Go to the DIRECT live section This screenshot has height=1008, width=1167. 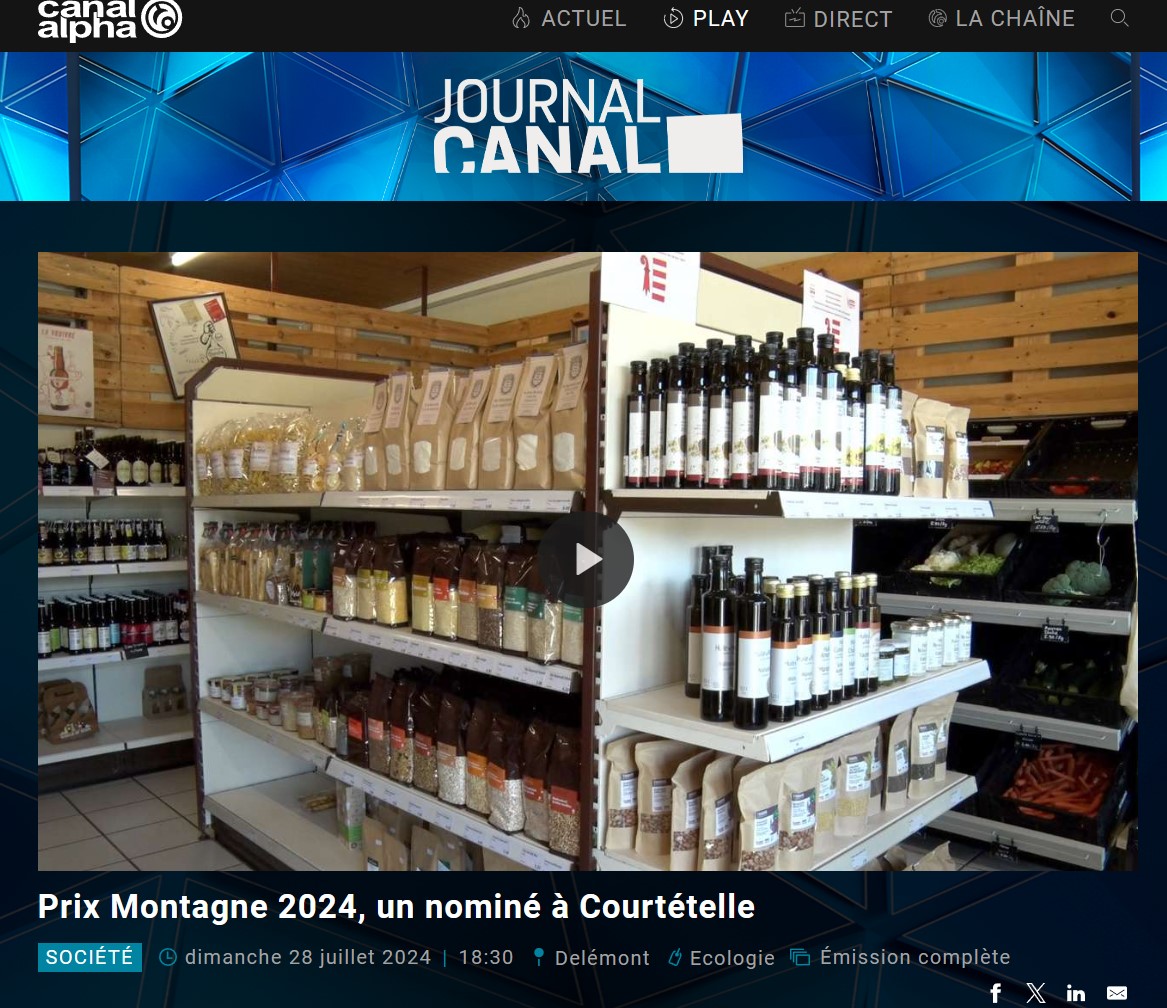click(838, 18)
